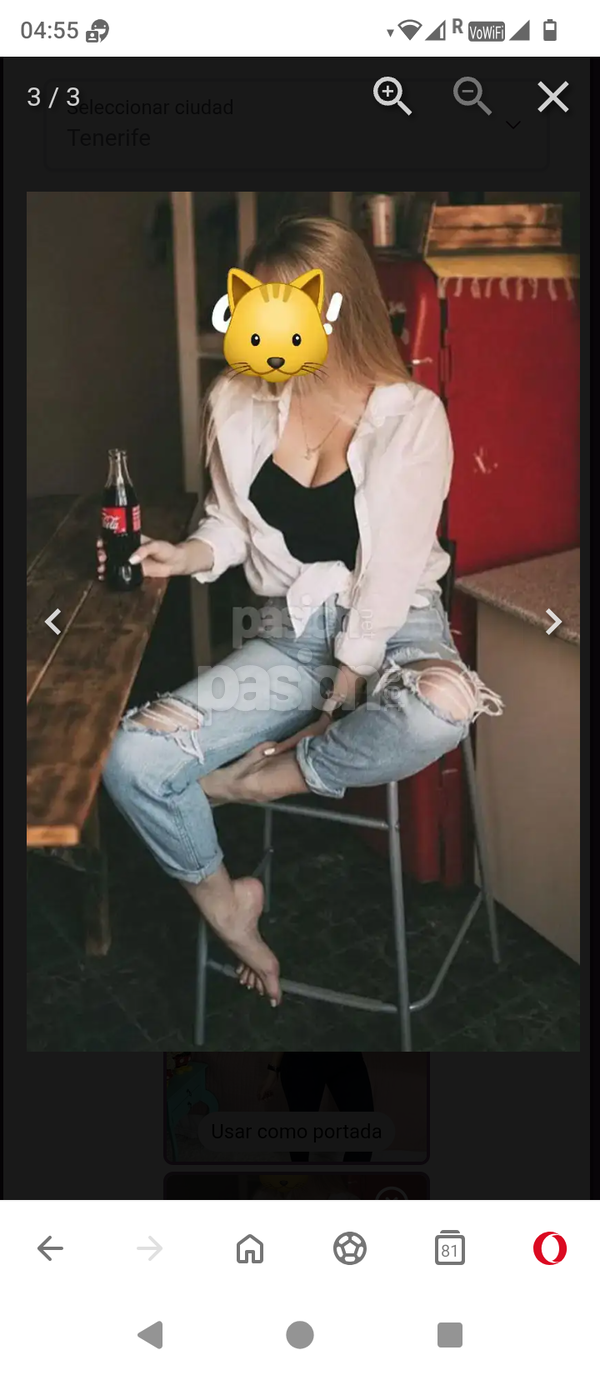The image size is (600, 1375).
Task: Show the next photo
Action: click(x=553, y=622)
